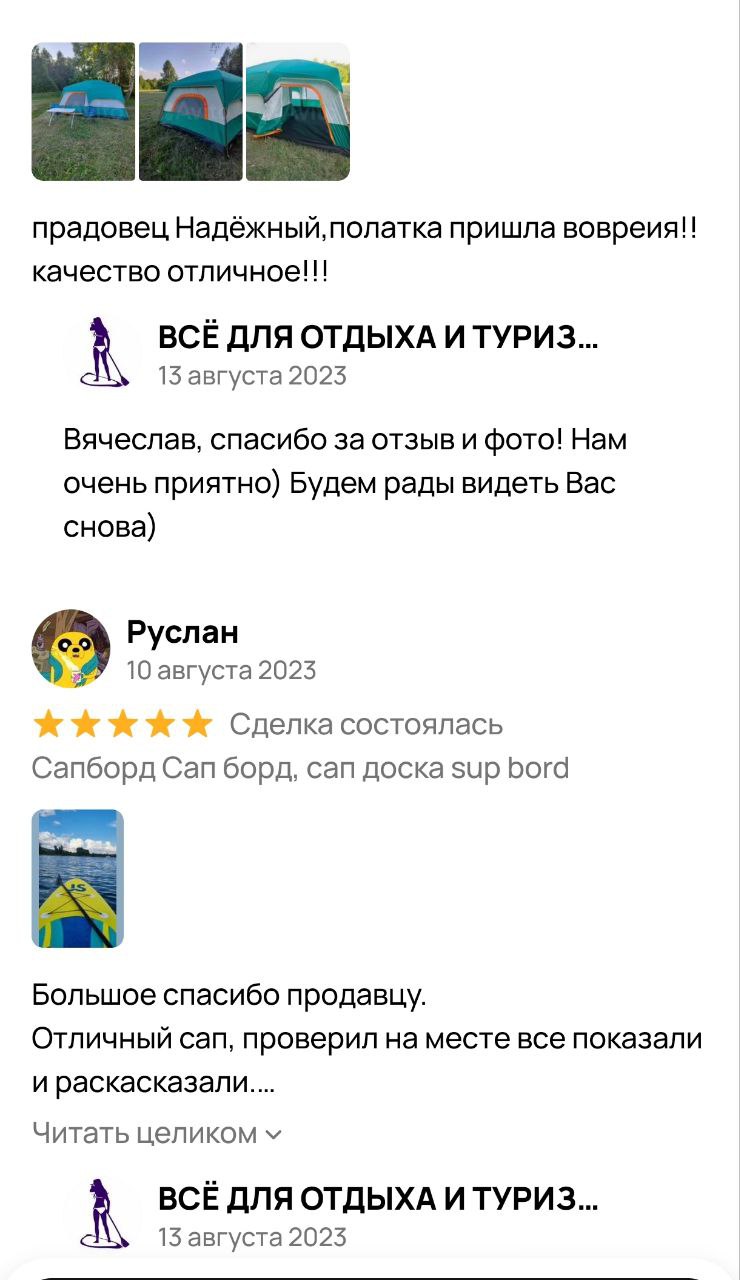The height and width of the screenshot is (1280, 740).
Task: Open the third tent photo with orange trim
Action: pos(298,111)
